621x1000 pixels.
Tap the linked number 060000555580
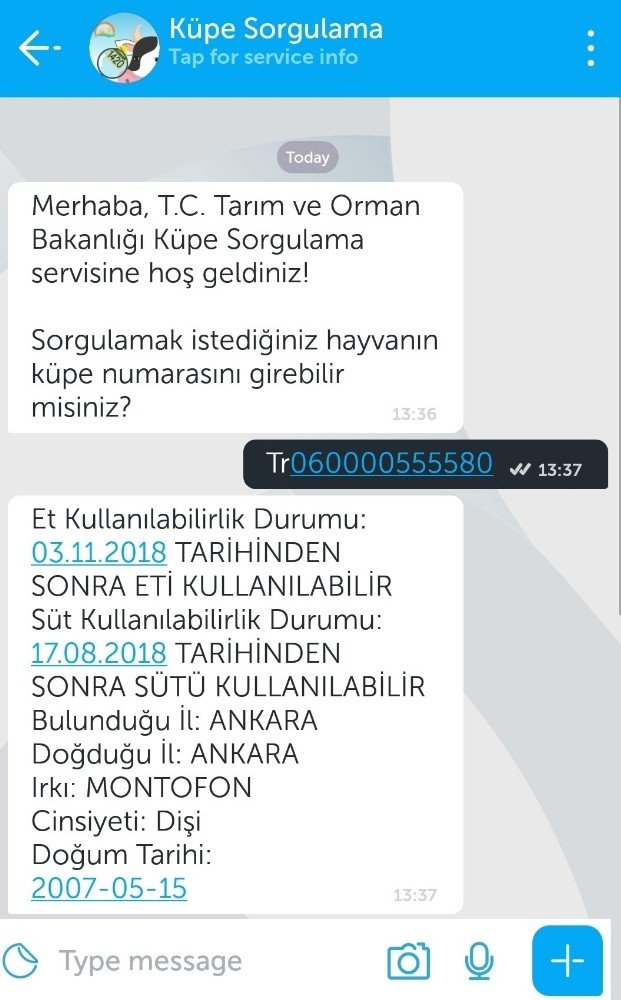[x=391, y=464]
